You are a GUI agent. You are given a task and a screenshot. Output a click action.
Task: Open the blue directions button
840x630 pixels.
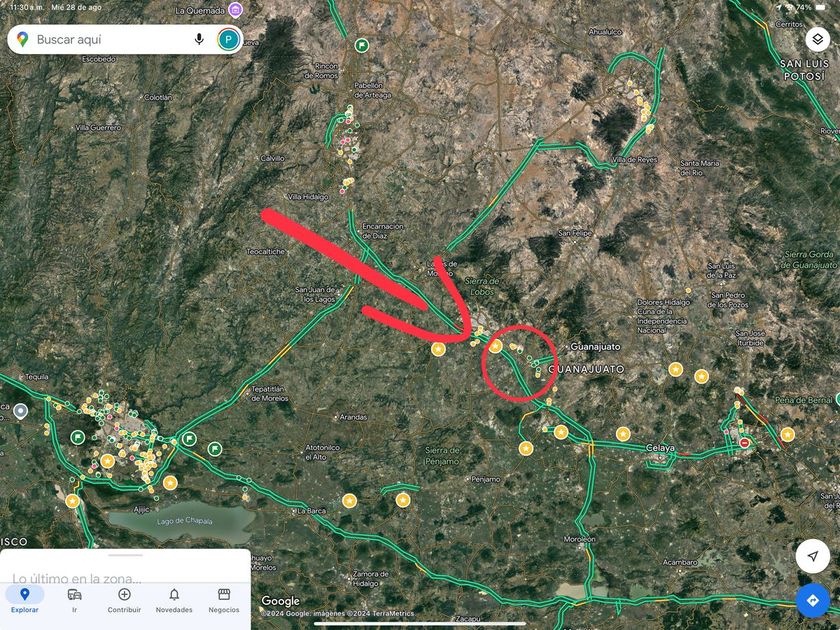coord(813,600)
